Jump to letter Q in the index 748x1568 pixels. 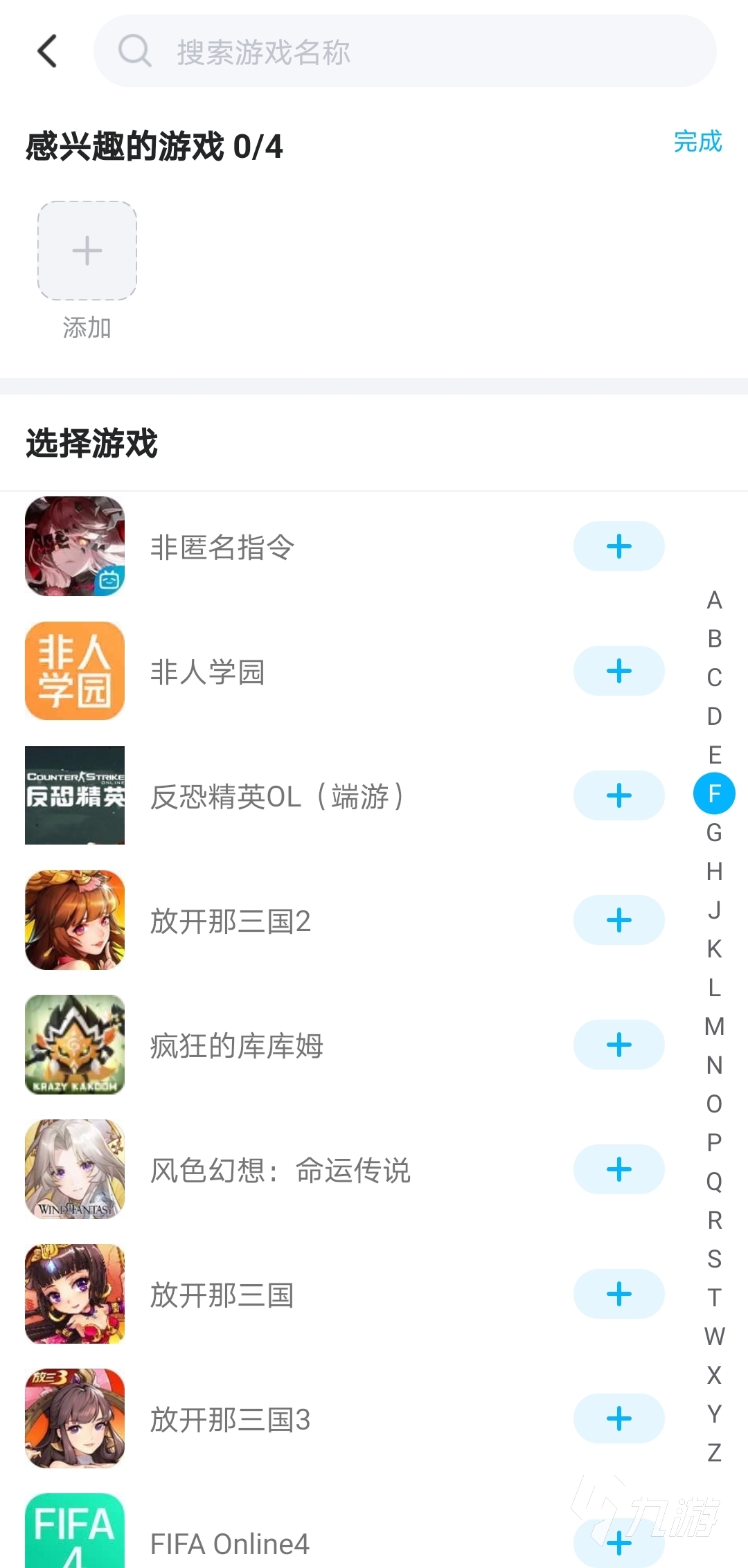pyautogui.click(x=714, y=1182)
